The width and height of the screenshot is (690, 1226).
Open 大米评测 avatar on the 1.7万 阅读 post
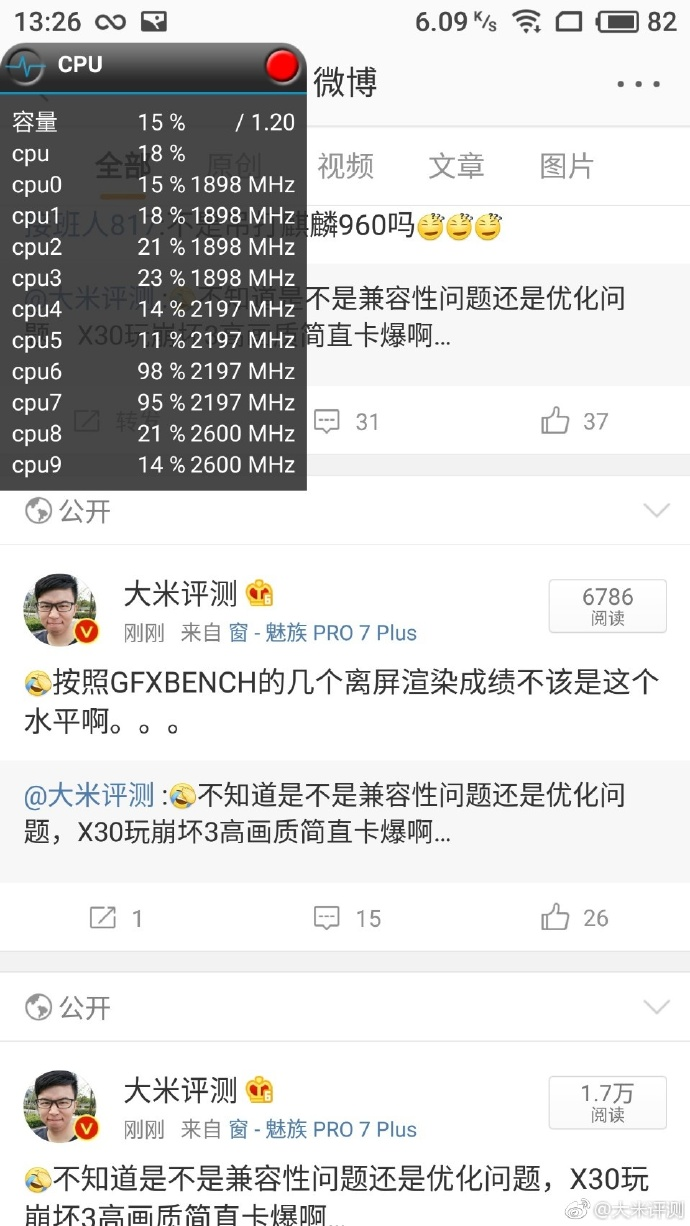click(61, 1107)
